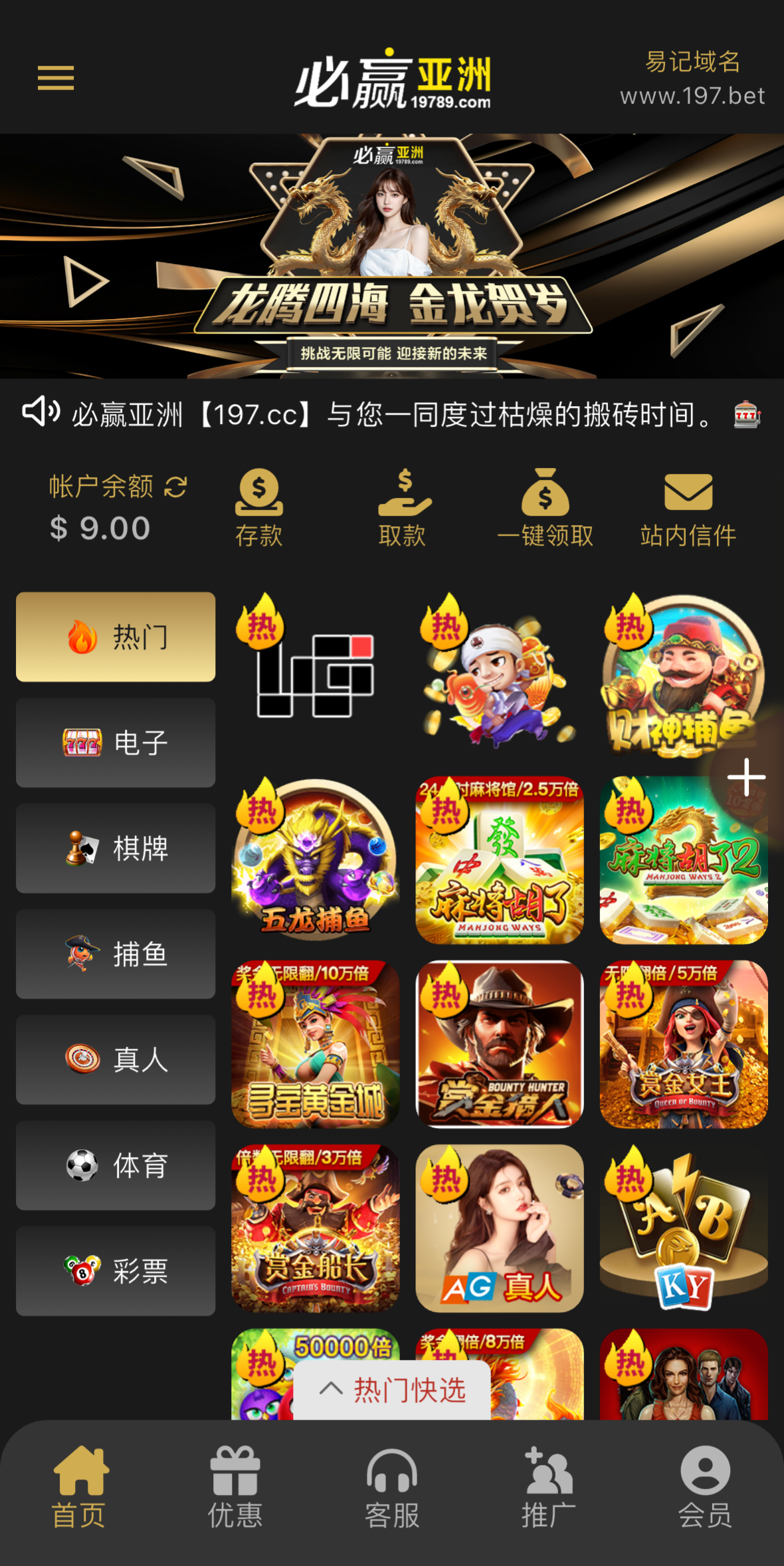Open the hamburger menu
The width and height of the screenshot is (784, 1566).
(56, 78)
